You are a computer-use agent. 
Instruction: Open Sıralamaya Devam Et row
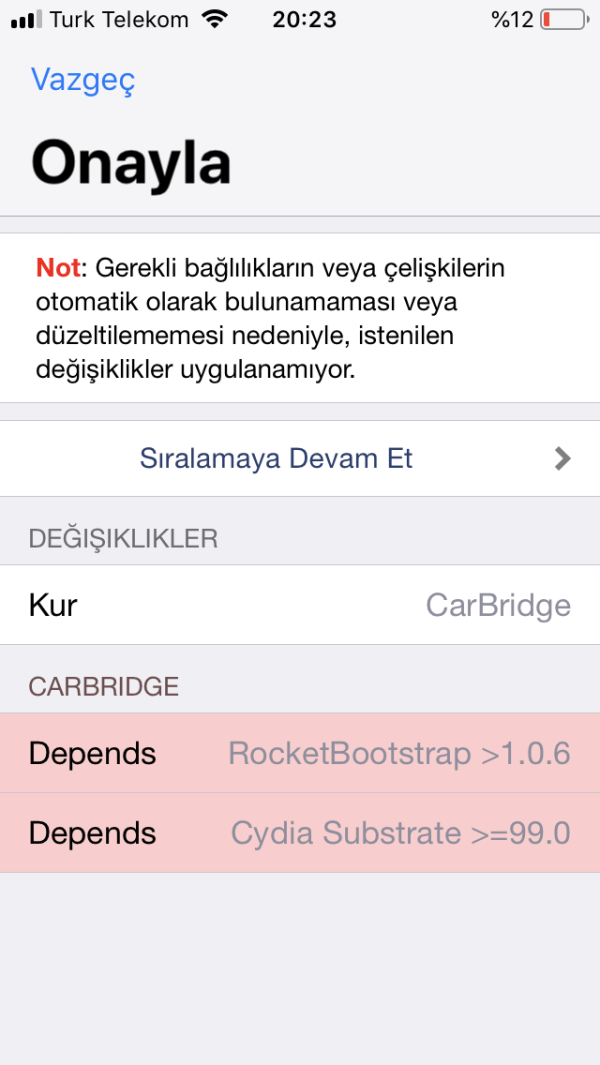point(299,459)
